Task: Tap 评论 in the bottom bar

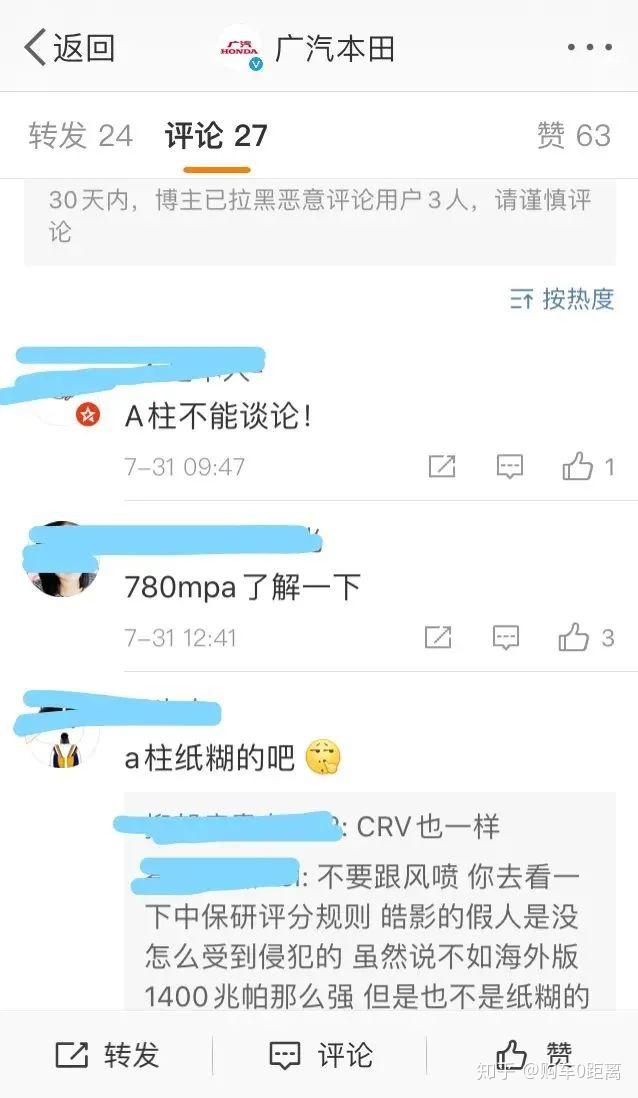Action: tap(321, 1054)
